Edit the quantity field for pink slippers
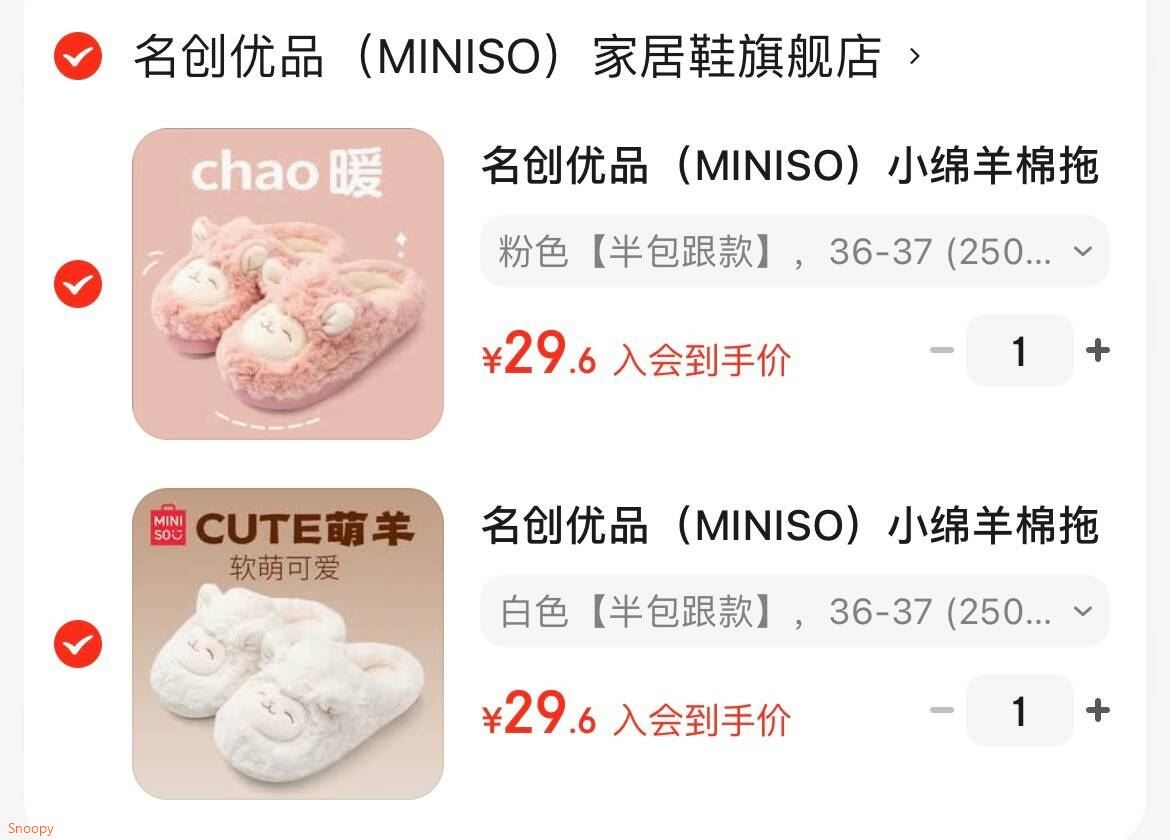 point(1019,351)
